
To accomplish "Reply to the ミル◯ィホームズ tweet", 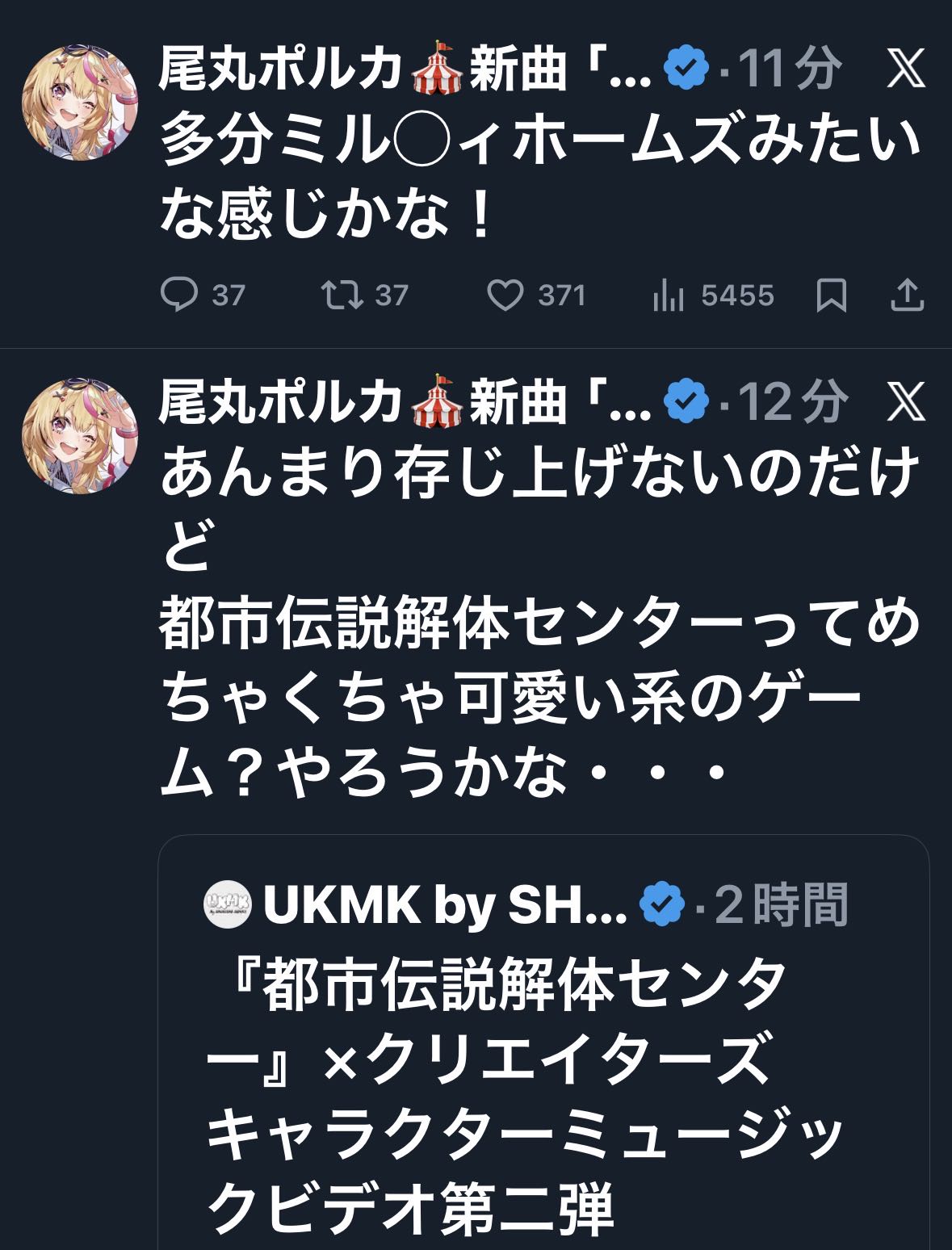I will pyautogui.click(x=179, y=295).
